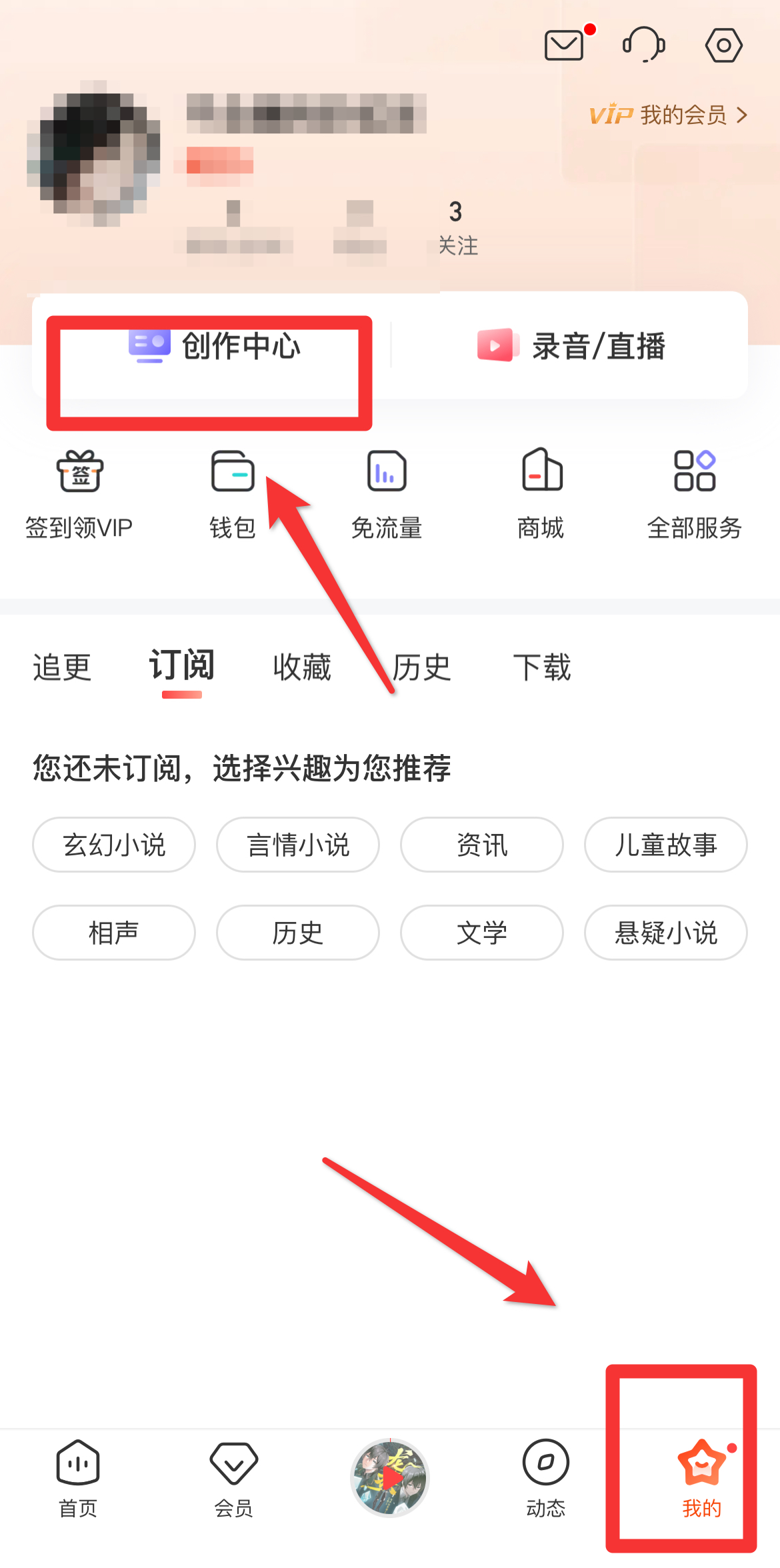The image size is (780, 1568).
Task: Open 商城 store
Action: click(x=541, y=493)
